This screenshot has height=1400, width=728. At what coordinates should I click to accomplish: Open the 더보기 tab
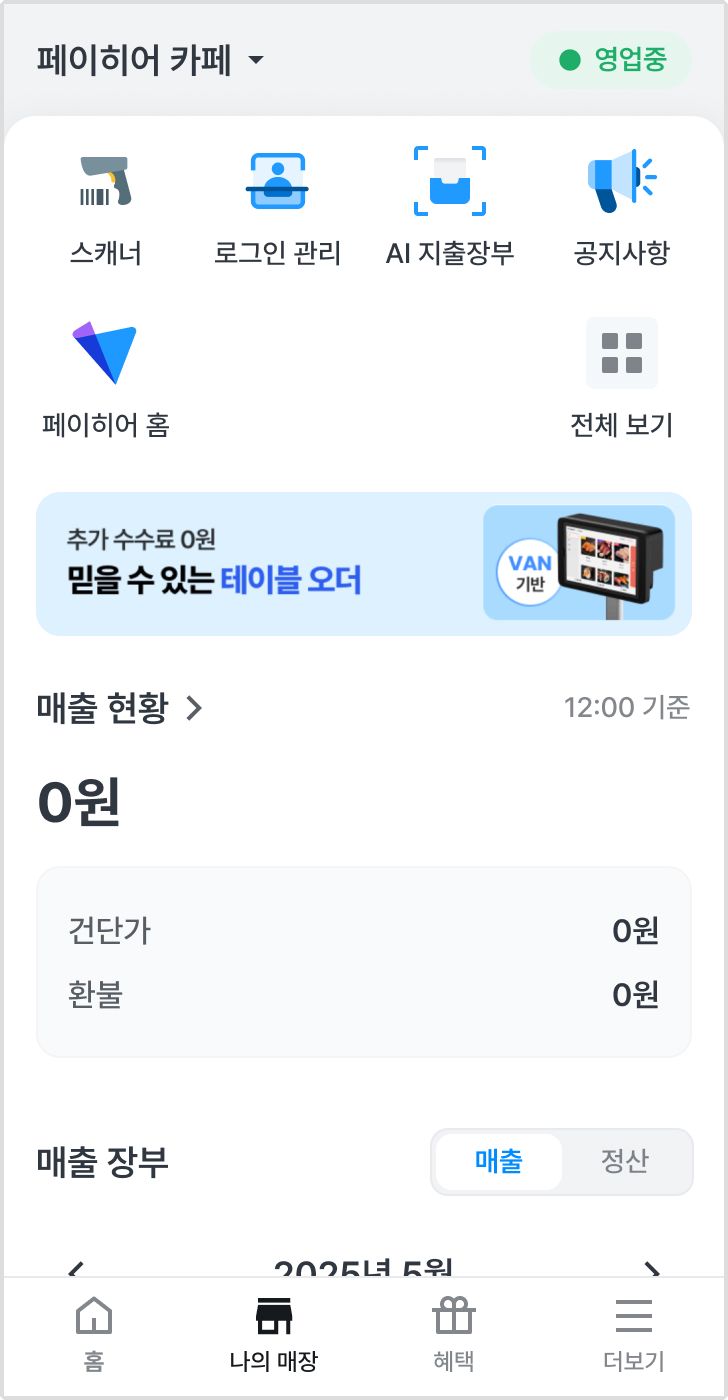(633, 1335)
